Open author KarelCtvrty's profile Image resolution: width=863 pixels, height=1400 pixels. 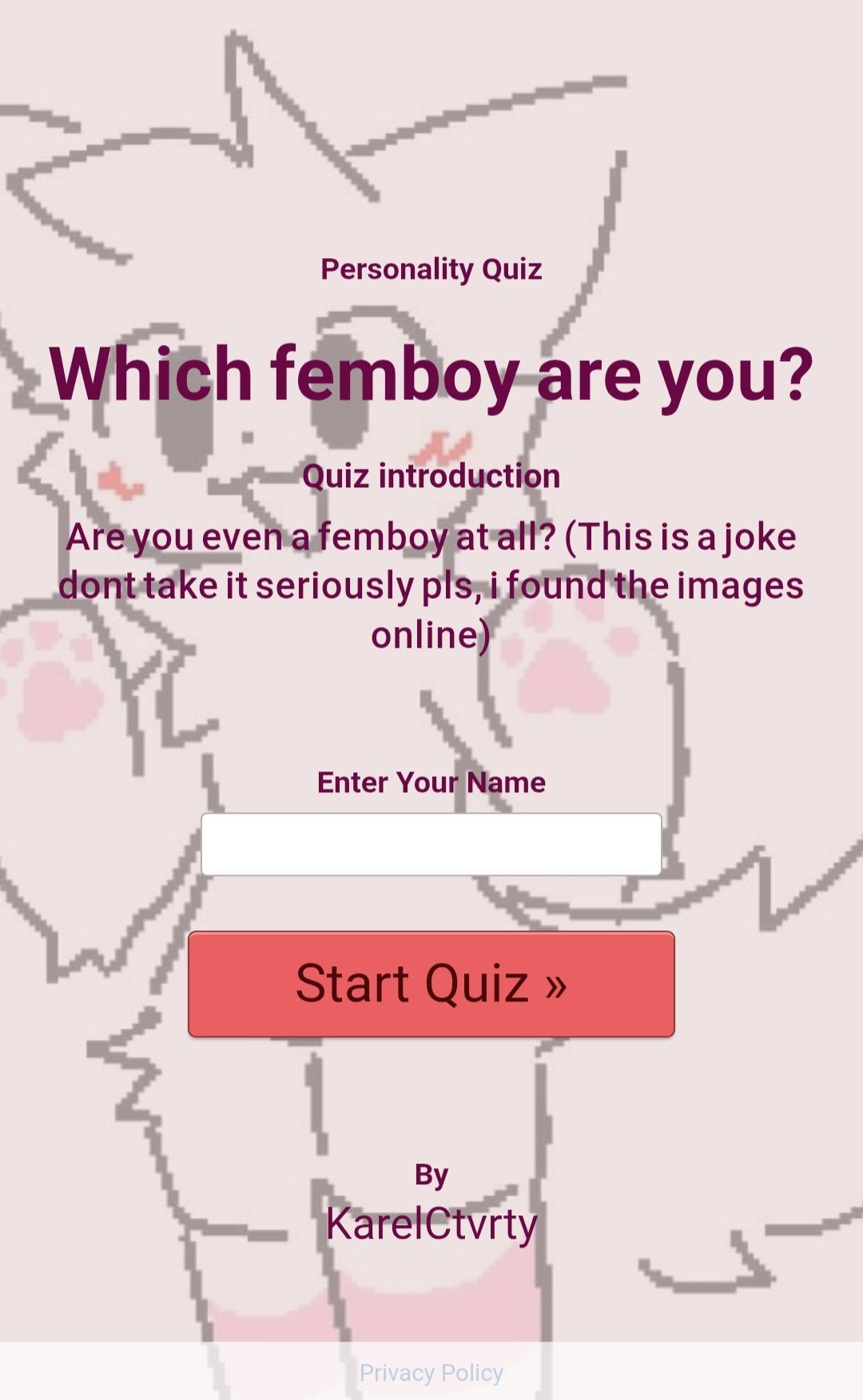pyautogui.click(x=431, y=1224)
